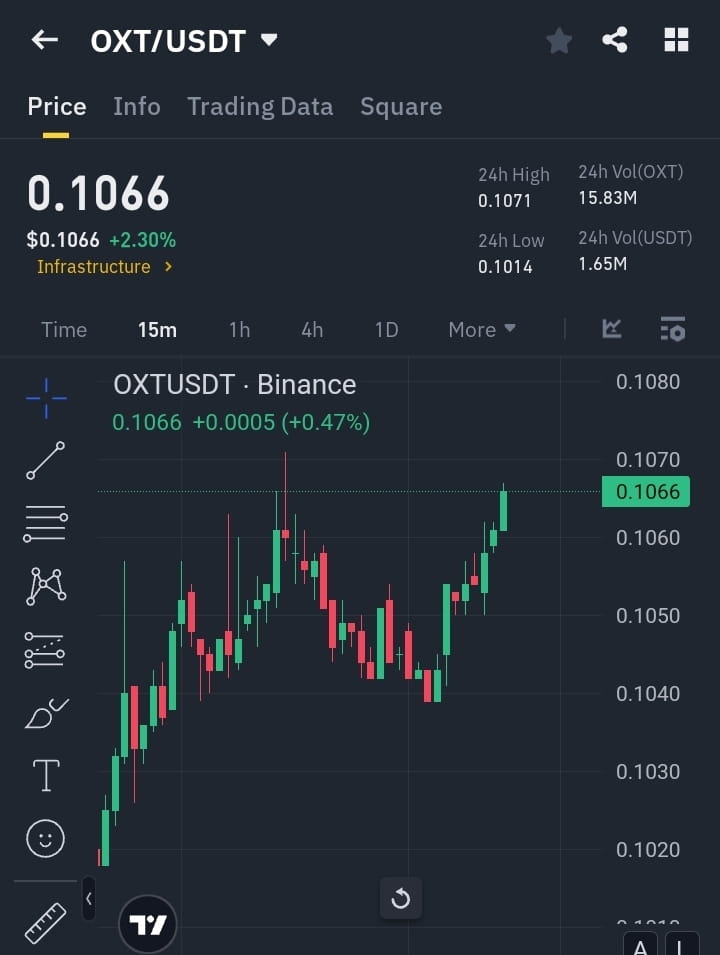This screenshot has width=720, height=955.
Task: Select the text annotation tool
Action: click(45, 775)
